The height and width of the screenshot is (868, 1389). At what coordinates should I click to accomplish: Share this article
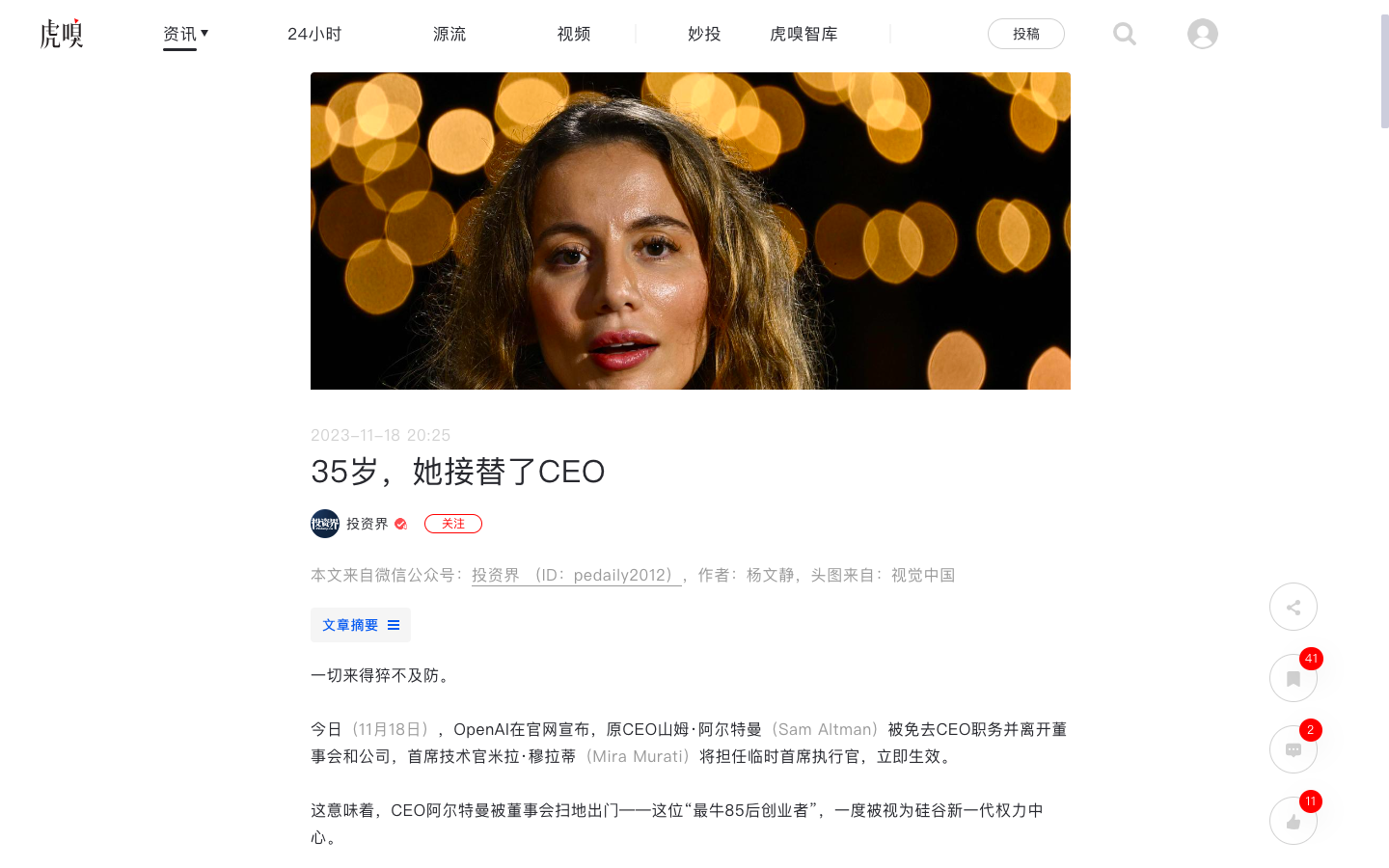[1293, 607]
